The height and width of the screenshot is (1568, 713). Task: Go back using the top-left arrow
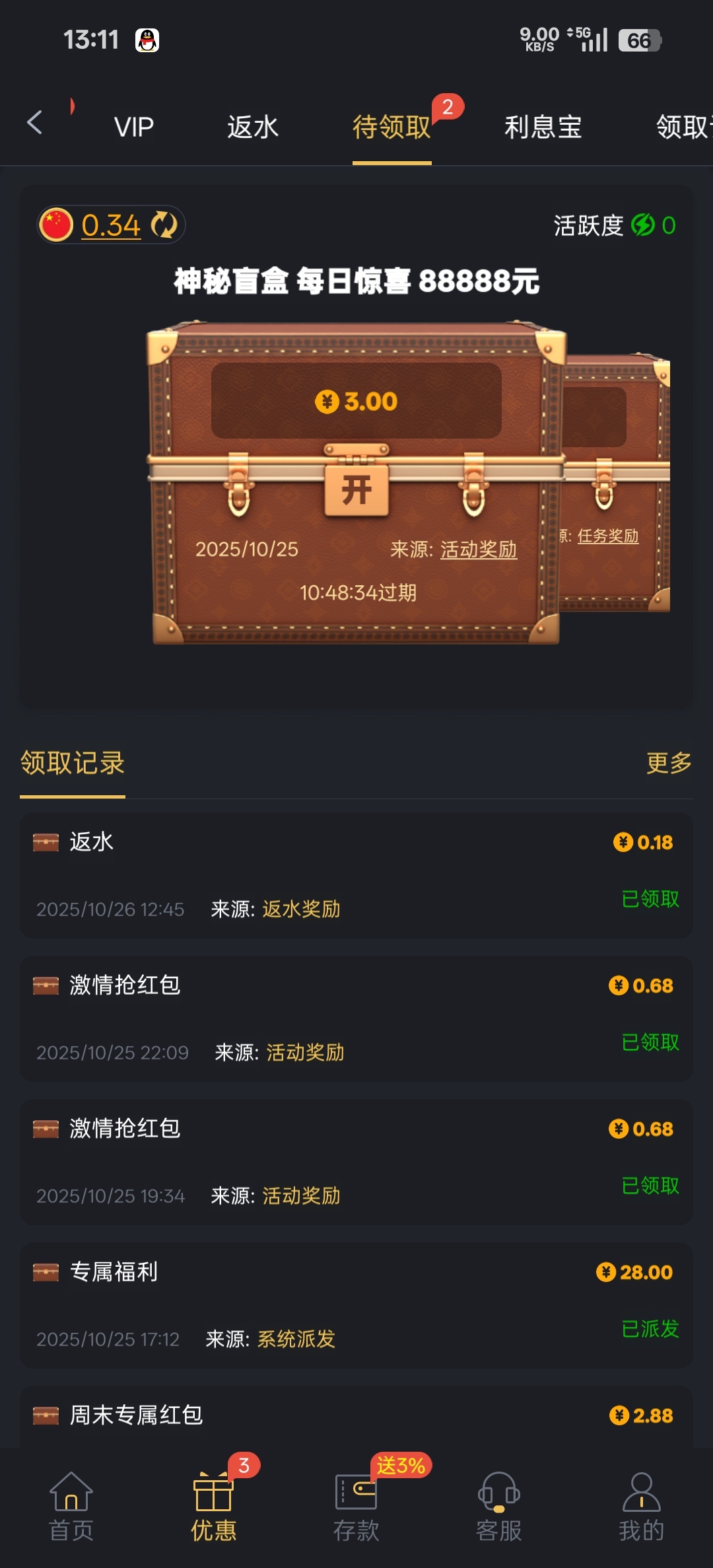[x=34, y=123]
